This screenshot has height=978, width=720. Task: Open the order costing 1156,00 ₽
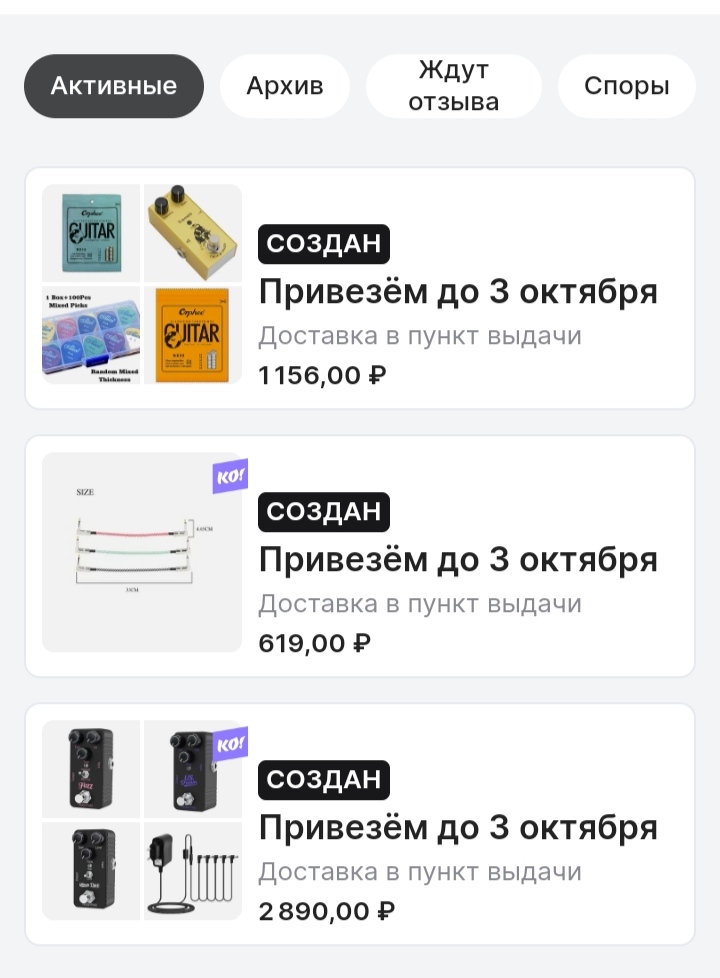click(360, 288)
